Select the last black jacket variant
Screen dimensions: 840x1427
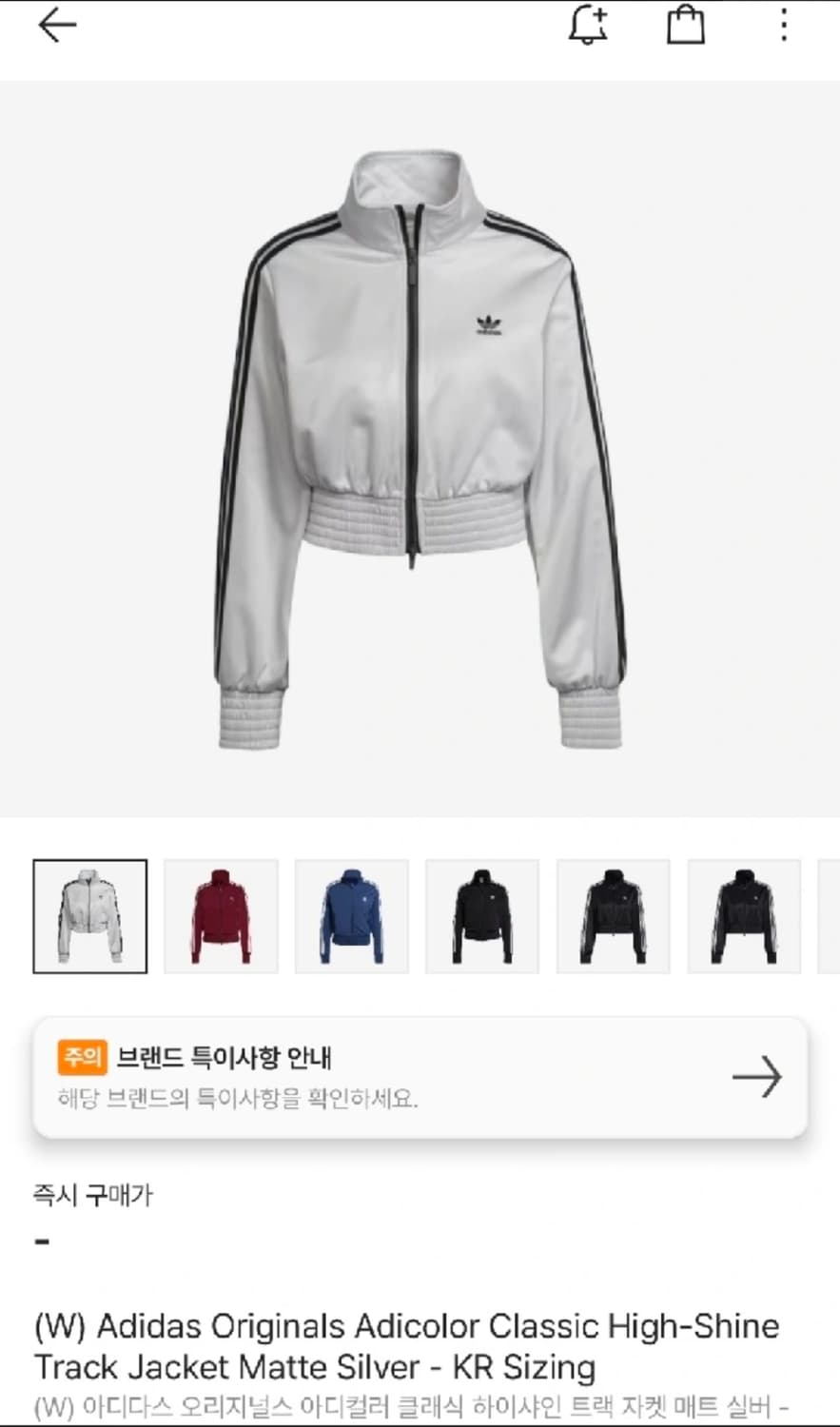click(745, 915)
